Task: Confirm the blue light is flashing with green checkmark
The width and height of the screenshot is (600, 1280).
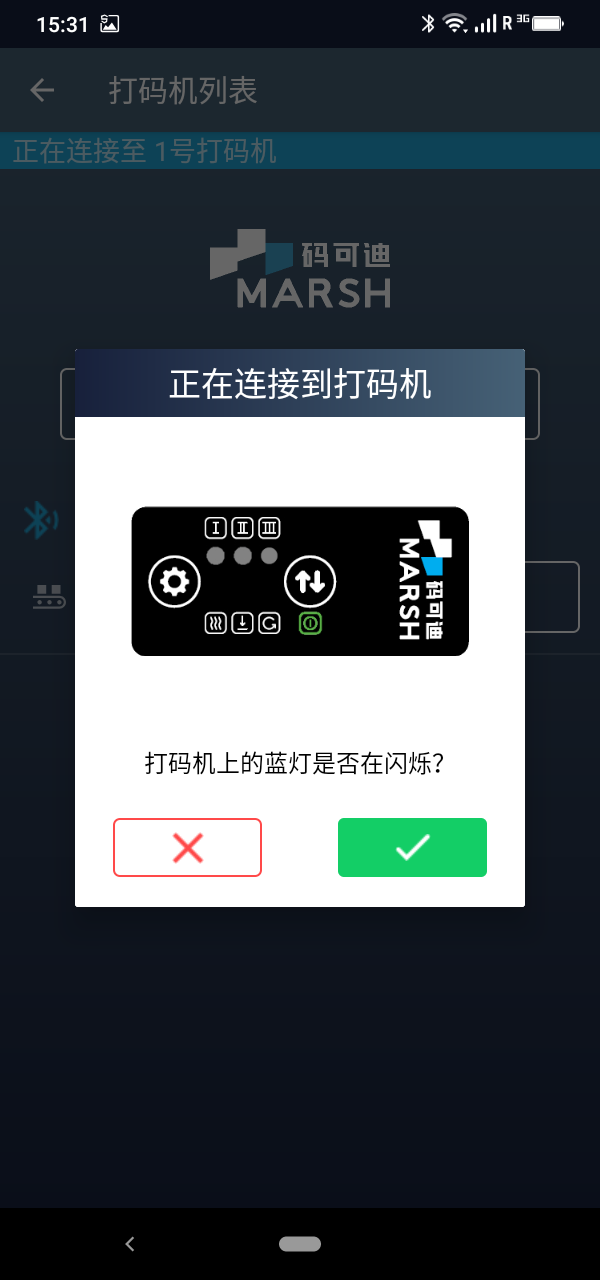Action: 412,847
